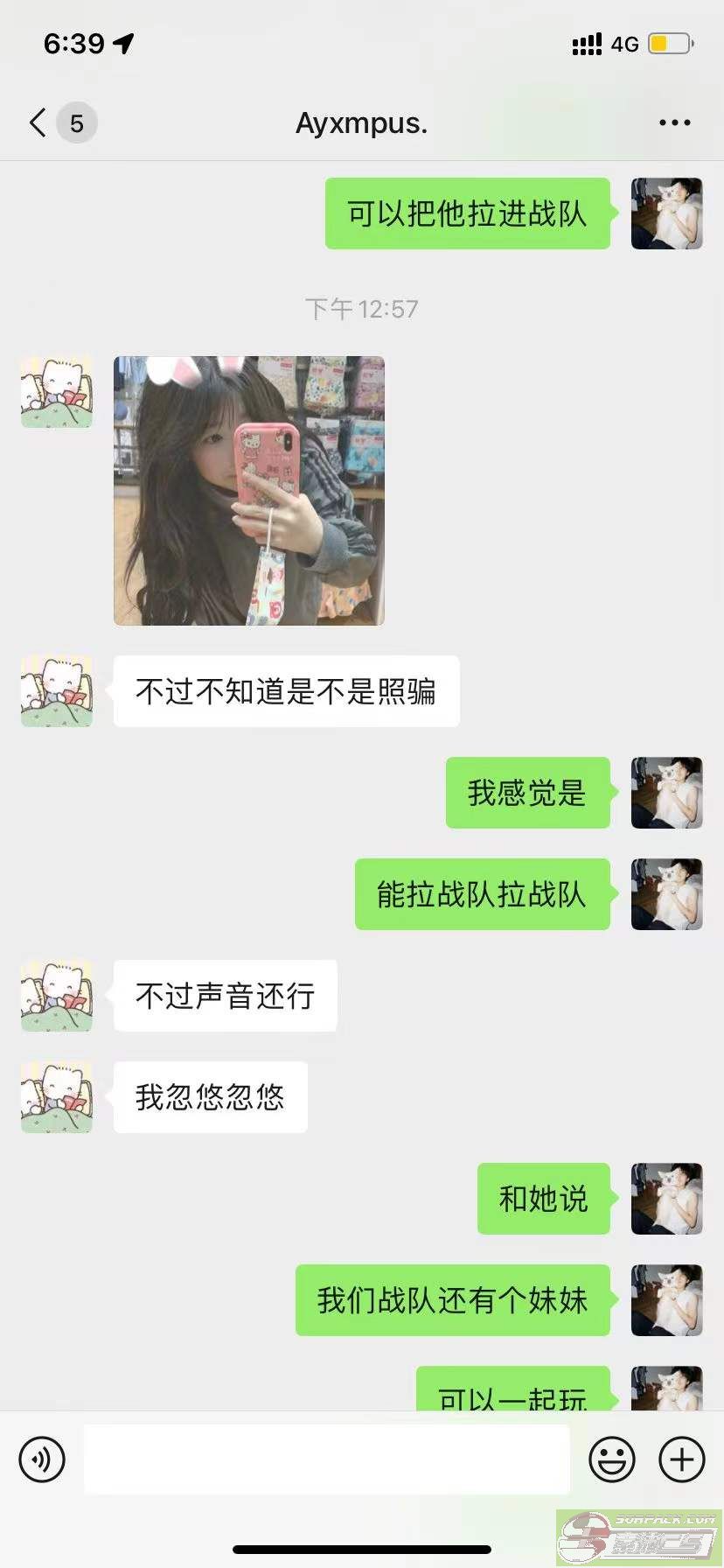The height and width of the screenshot is (1568, 724).
Task: Open the plus attachment menu
Action: coord(682,1459)
